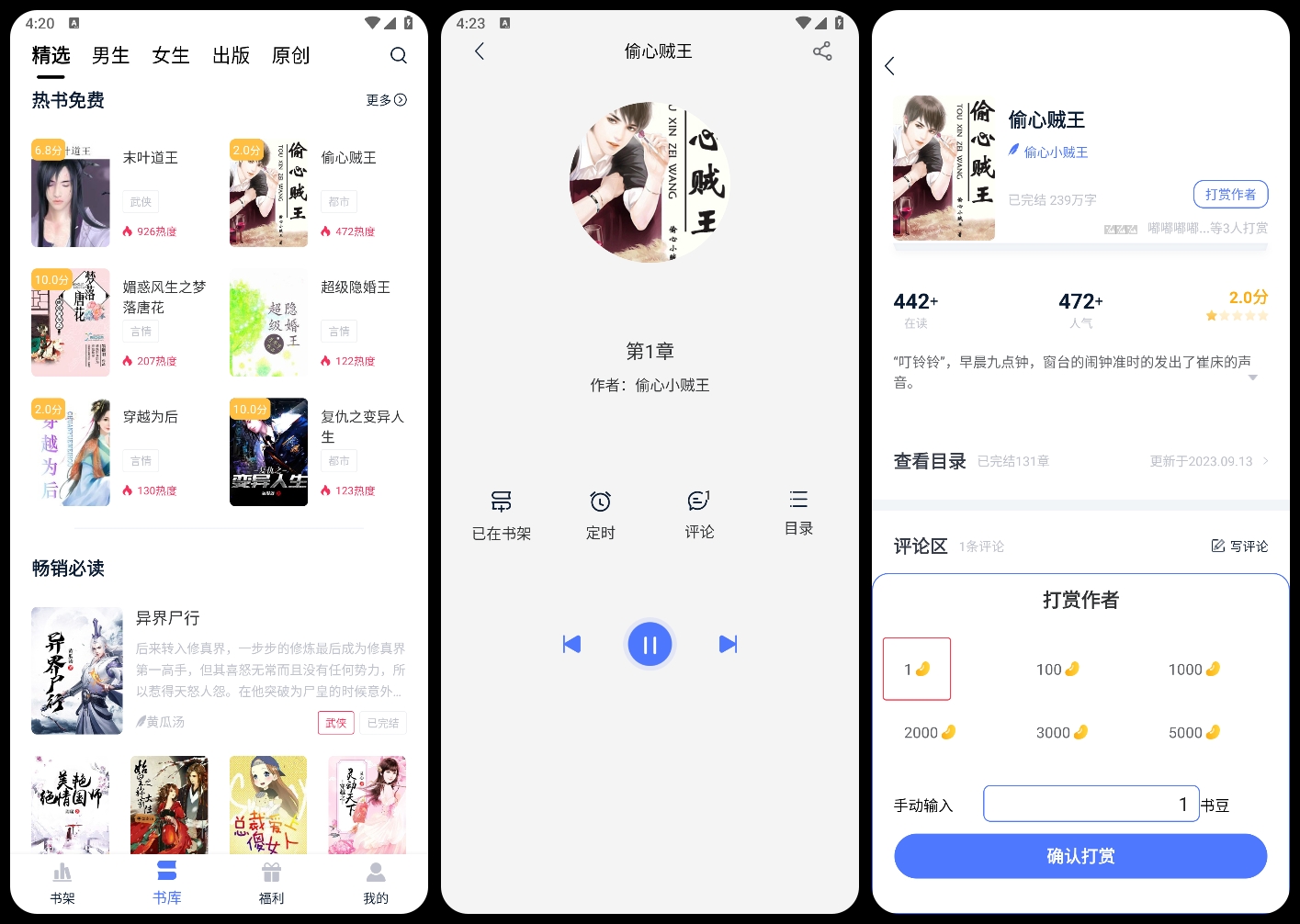Open the book 异界尸行

tap(167, 618)
